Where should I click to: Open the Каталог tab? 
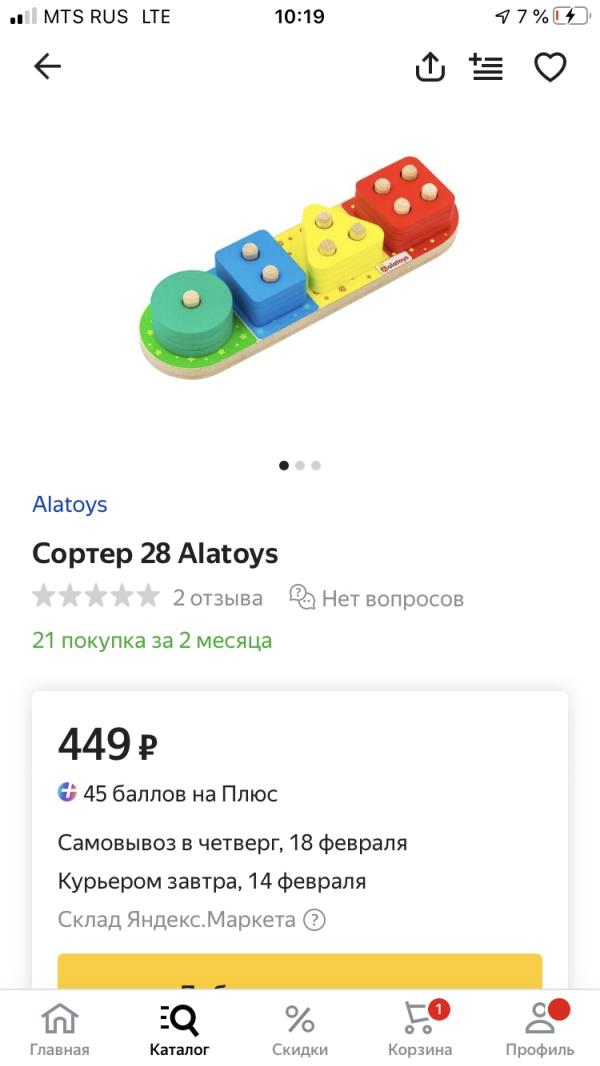click(x=179, y=1030)
